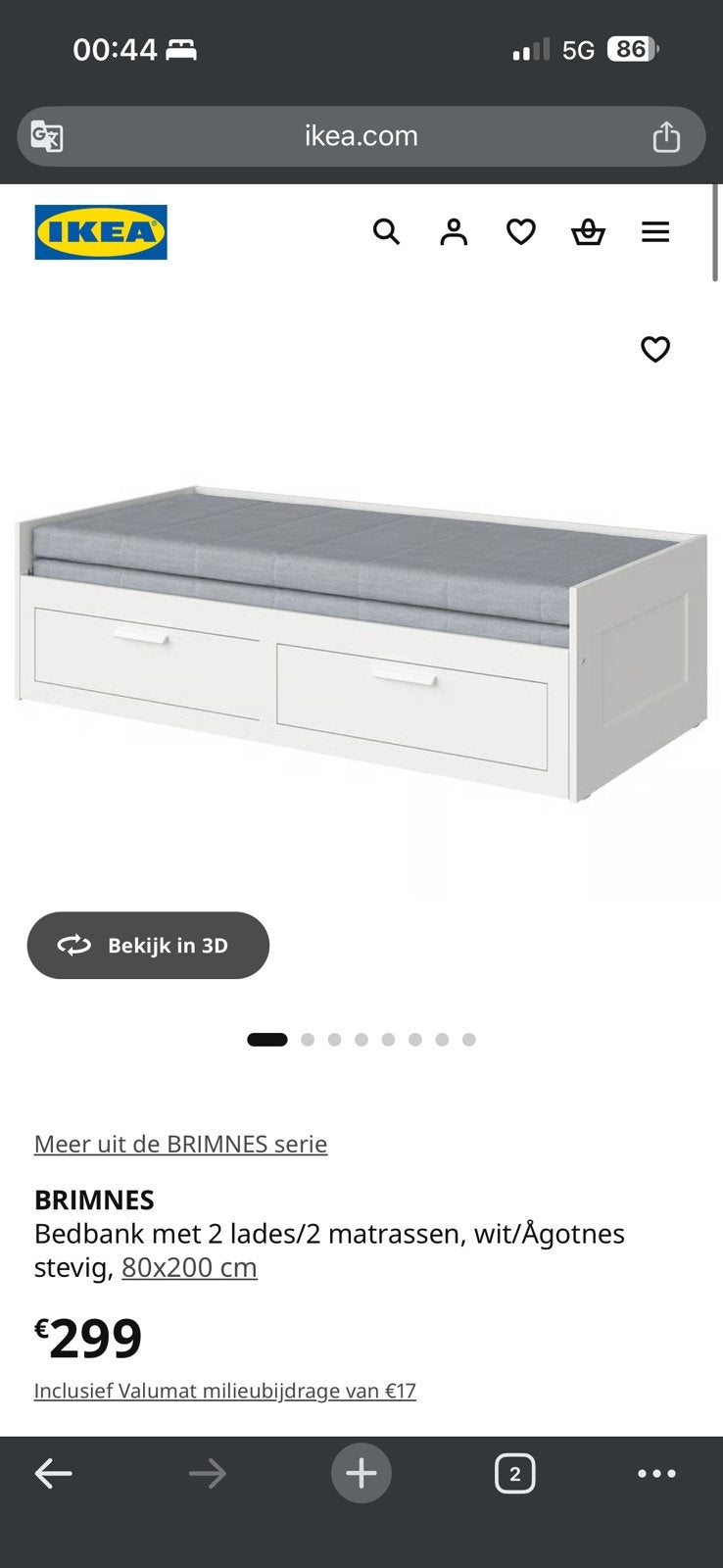Open the IKEA site search
Image resolution: width=723 pixels, height=1568 pixels.
[x=386, y=232]
